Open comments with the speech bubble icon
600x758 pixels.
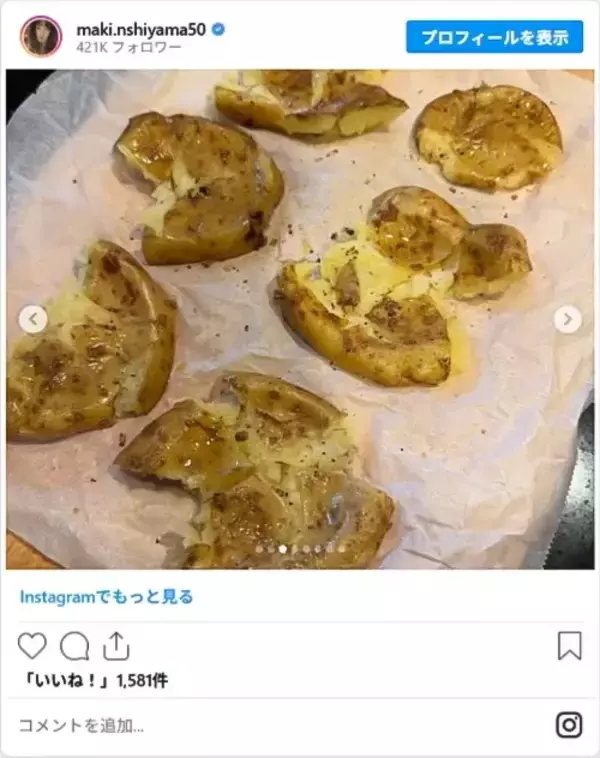[74, 646]
